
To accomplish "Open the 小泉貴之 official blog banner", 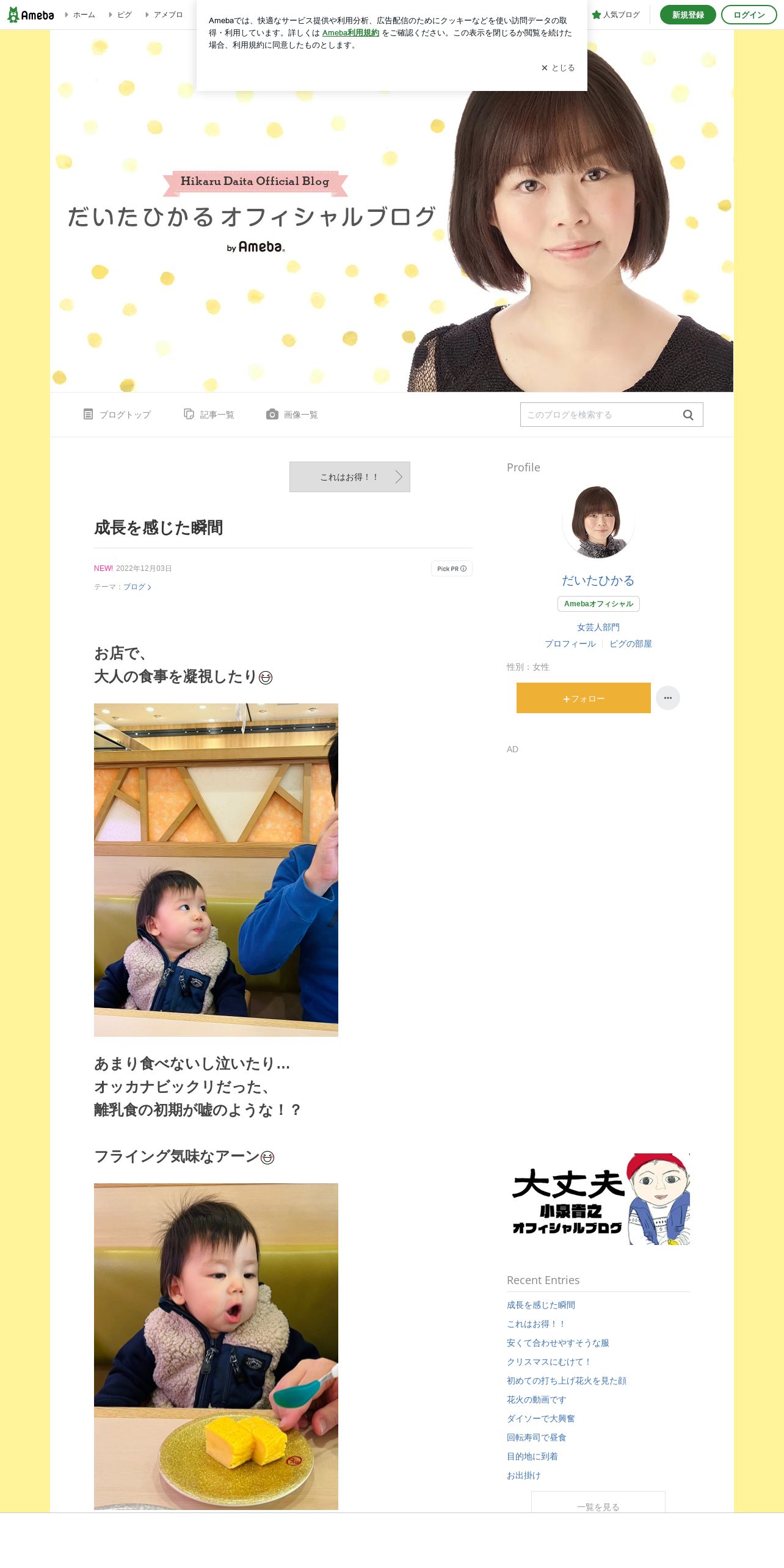I will (x=598, y=1199).
